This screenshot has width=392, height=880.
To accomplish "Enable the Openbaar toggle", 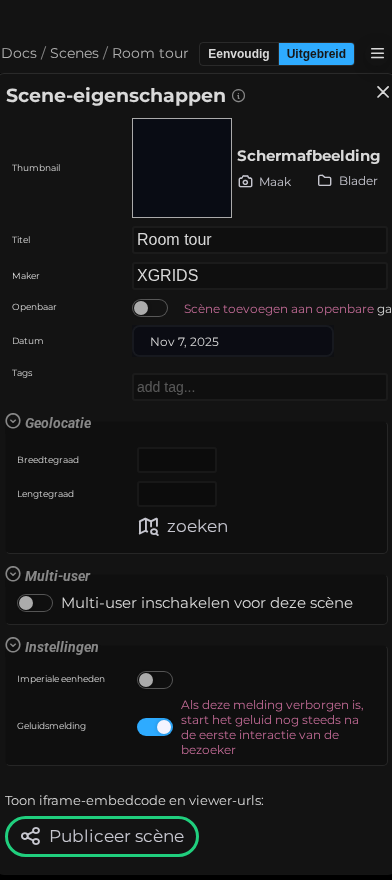I will 150,308.
